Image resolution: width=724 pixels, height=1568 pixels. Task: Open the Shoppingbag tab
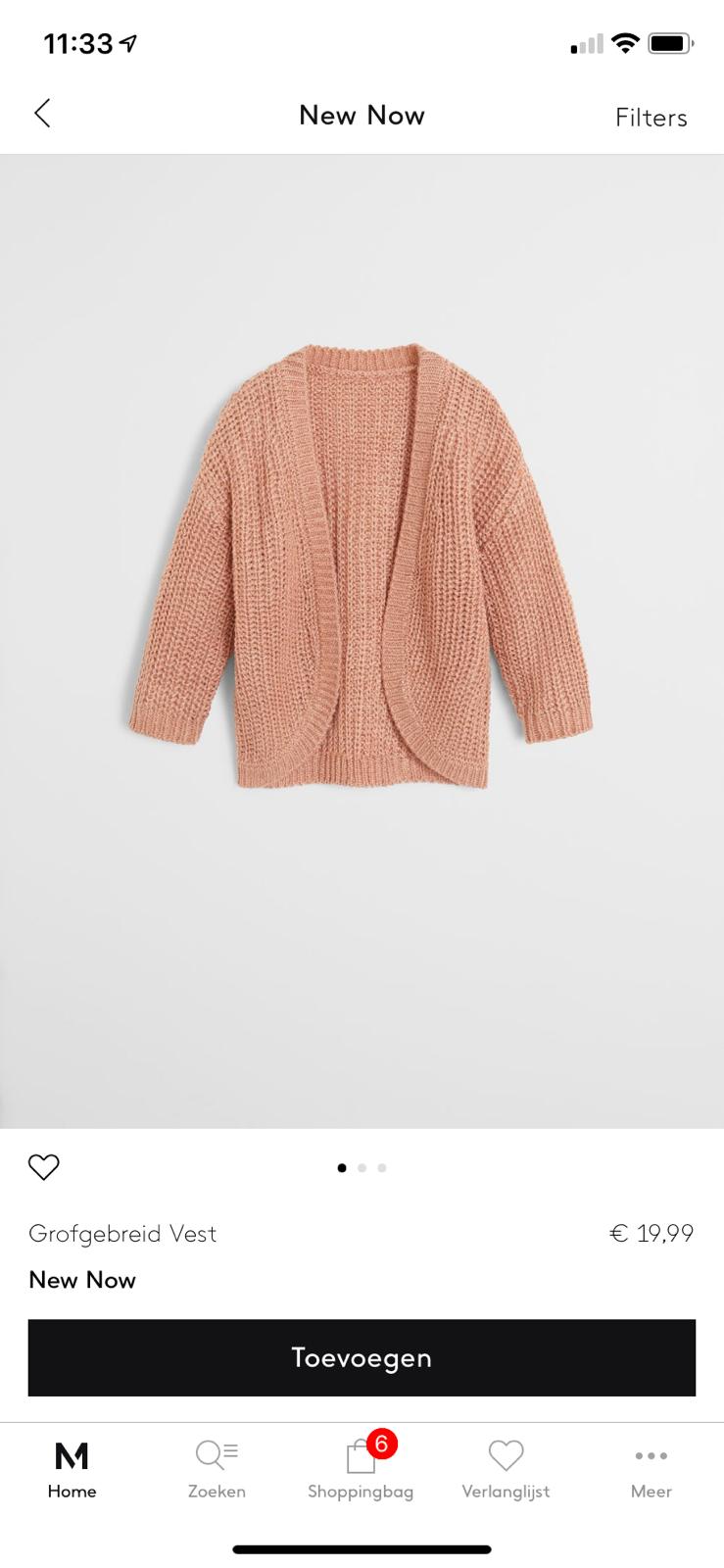click(361, 1470)
